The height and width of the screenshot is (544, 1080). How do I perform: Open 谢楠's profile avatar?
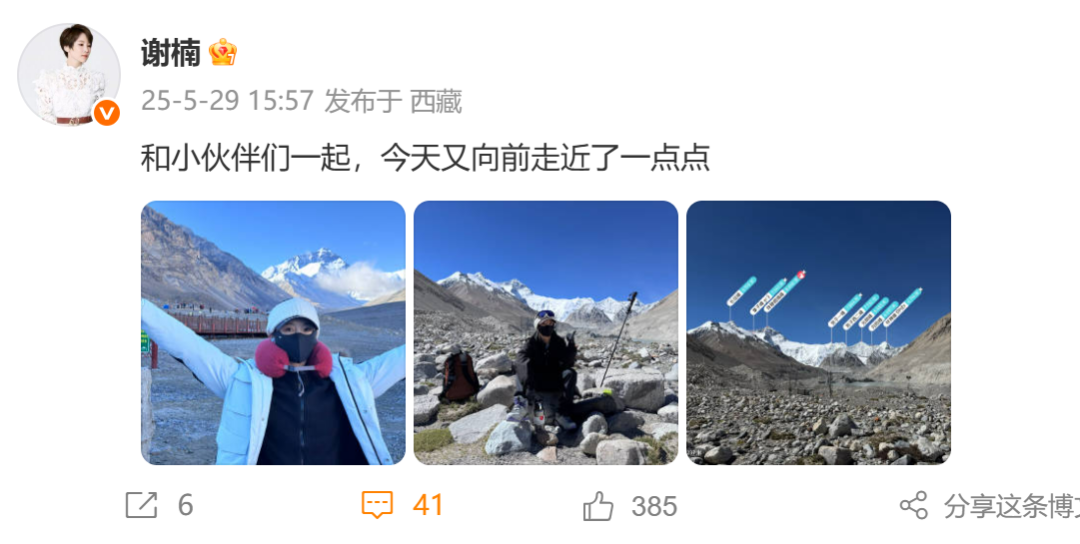[69, 75]
